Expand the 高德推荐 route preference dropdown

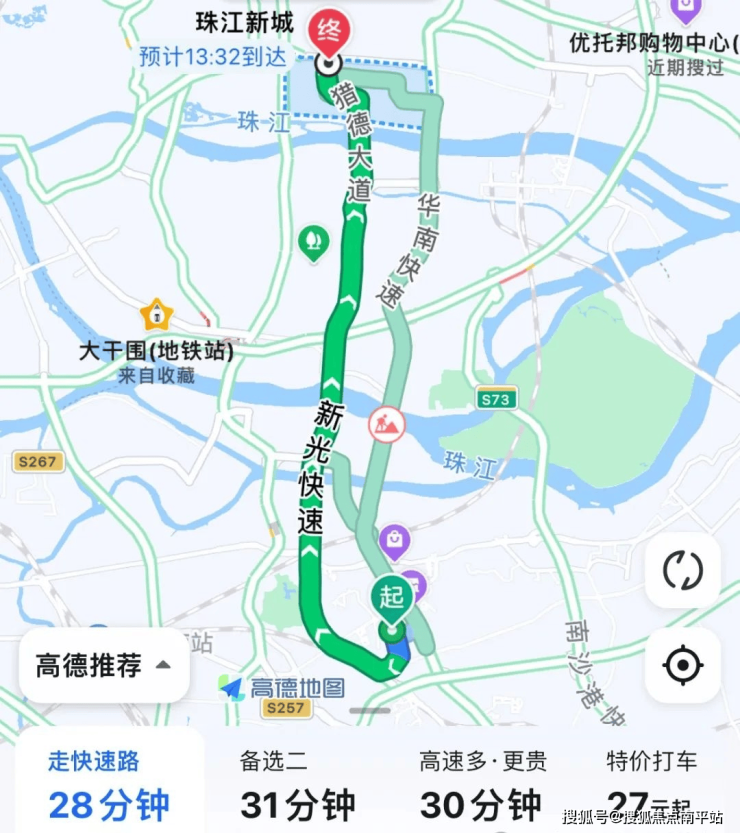pos(104,665)
